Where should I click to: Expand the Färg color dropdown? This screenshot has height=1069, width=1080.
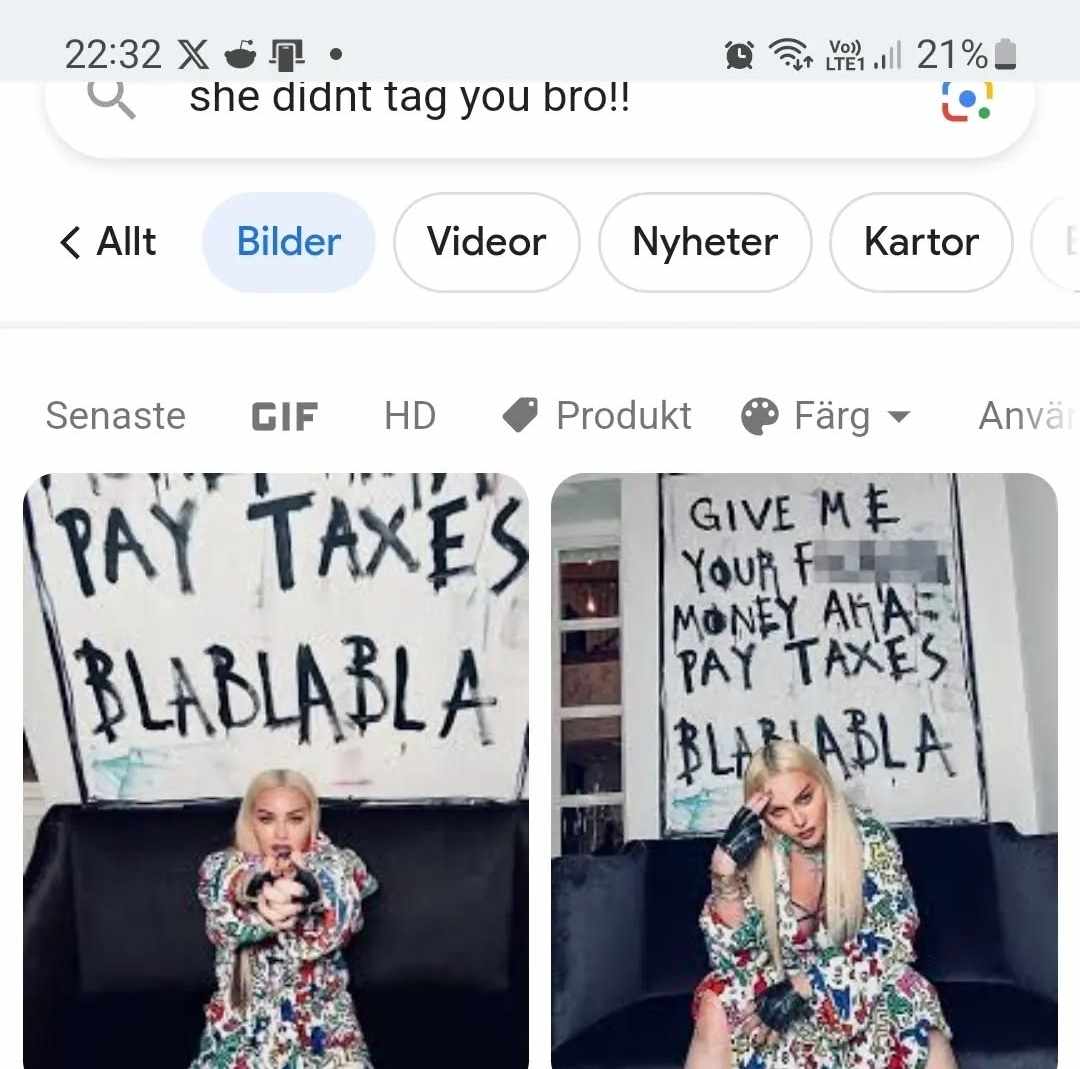[x=826, y=416]
